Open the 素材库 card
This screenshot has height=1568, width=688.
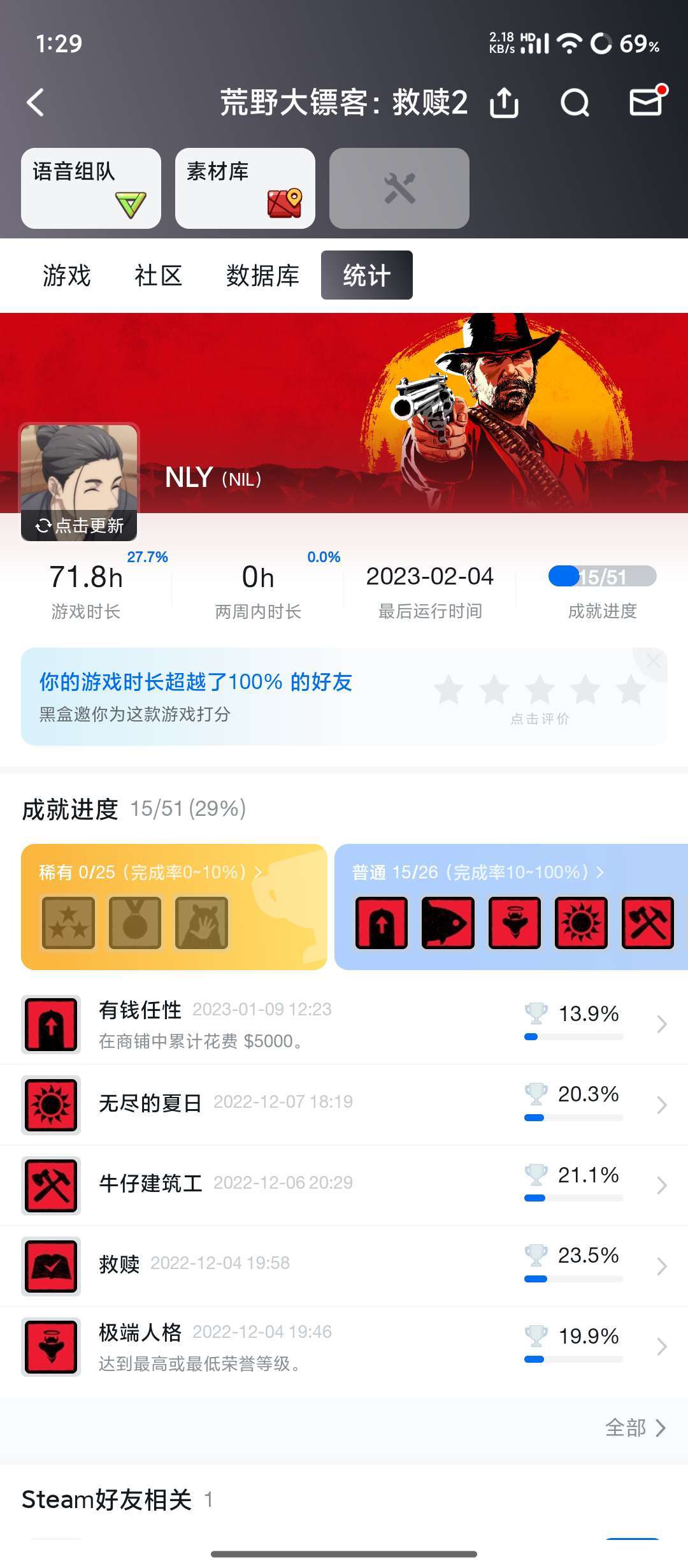pyautogui.click(x=245, y=188)
